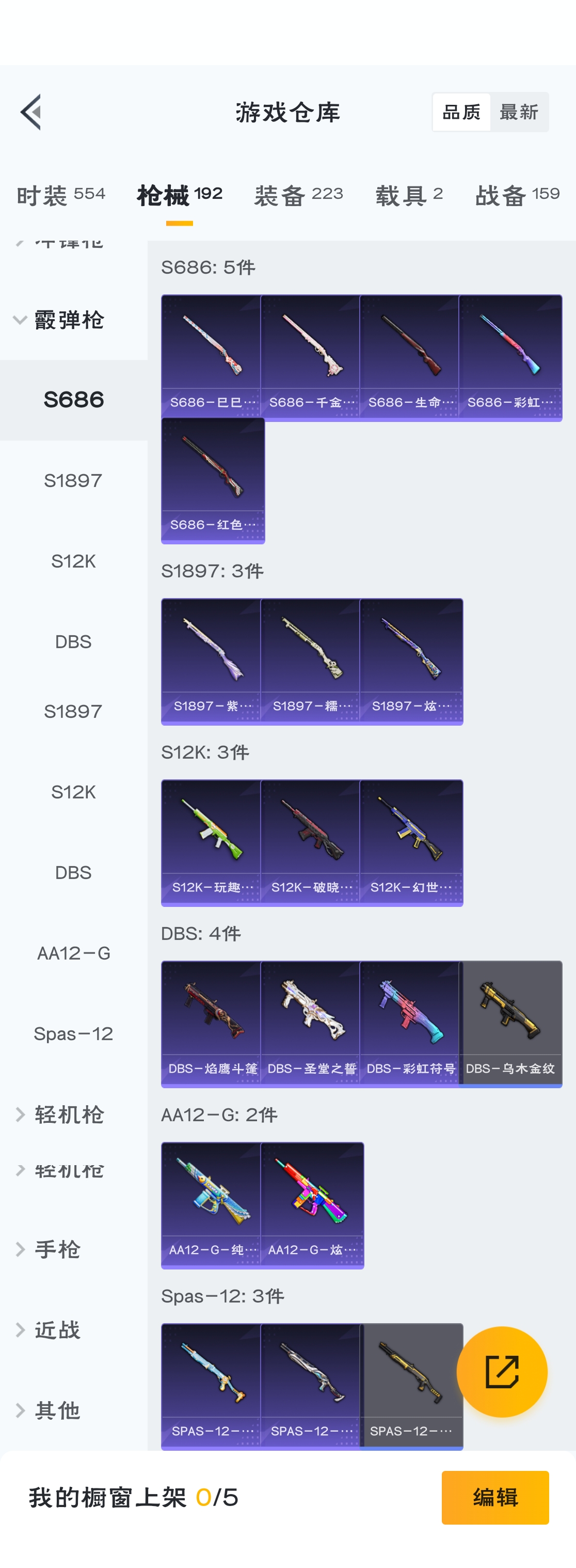The width and height of the screenshot is (576, 1568).
Task: Select the 品质 sort option
Action: 461,112
